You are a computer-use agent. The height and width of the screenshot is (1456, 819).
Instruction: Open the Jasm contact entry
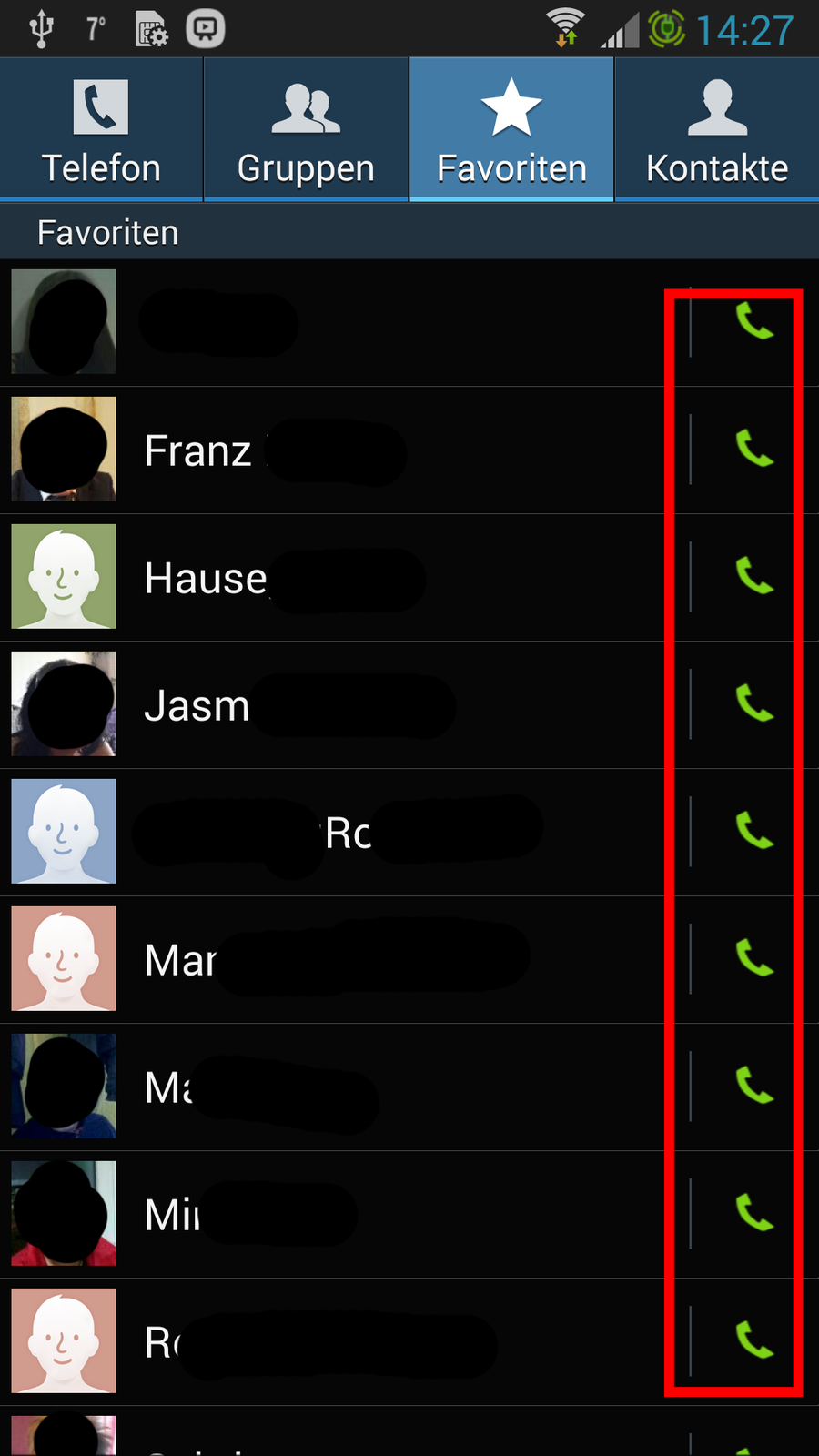tap(364, 705)
